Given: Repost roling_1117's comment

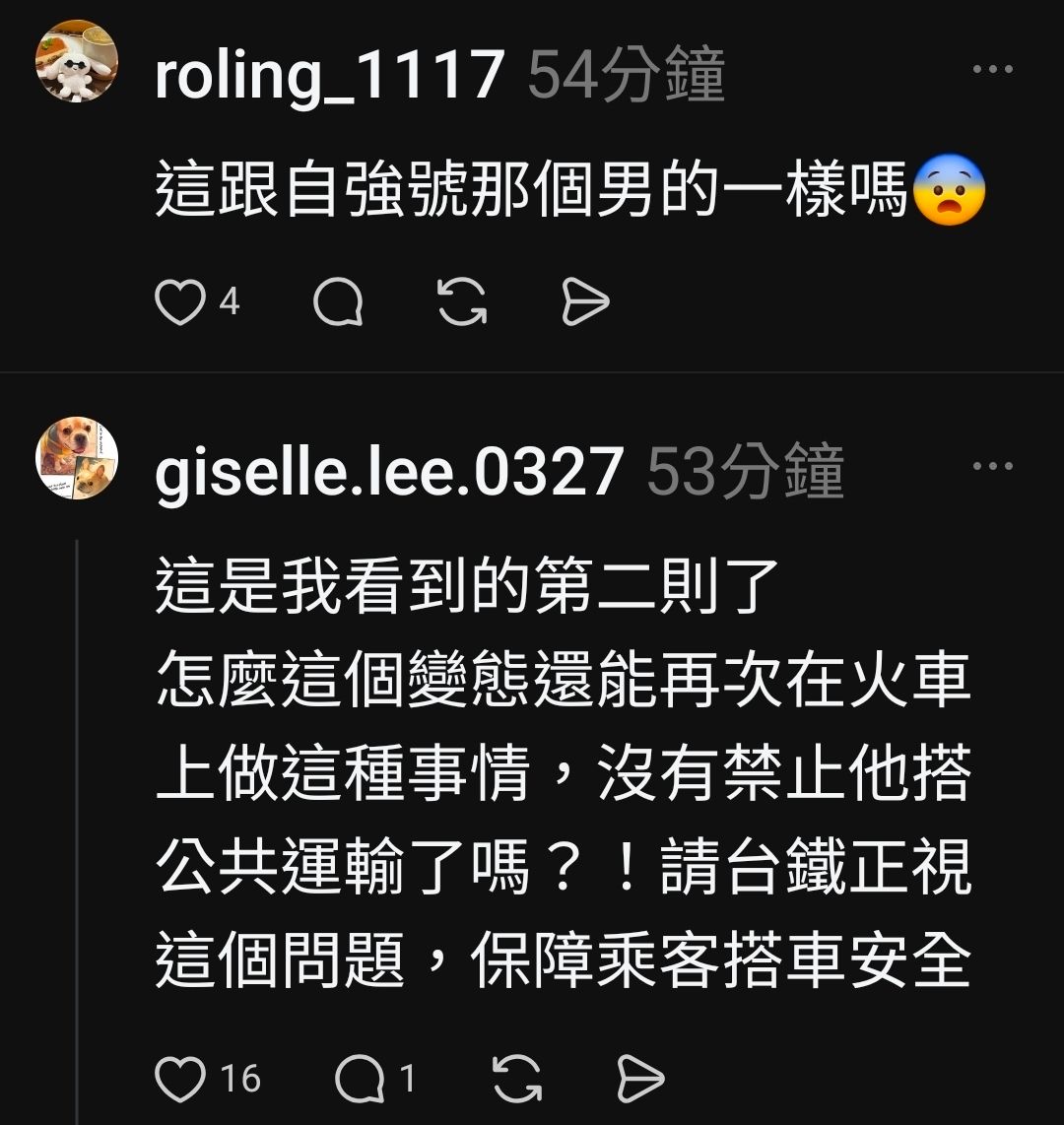Looking at the screenshot, I should (x=462, y=302).
